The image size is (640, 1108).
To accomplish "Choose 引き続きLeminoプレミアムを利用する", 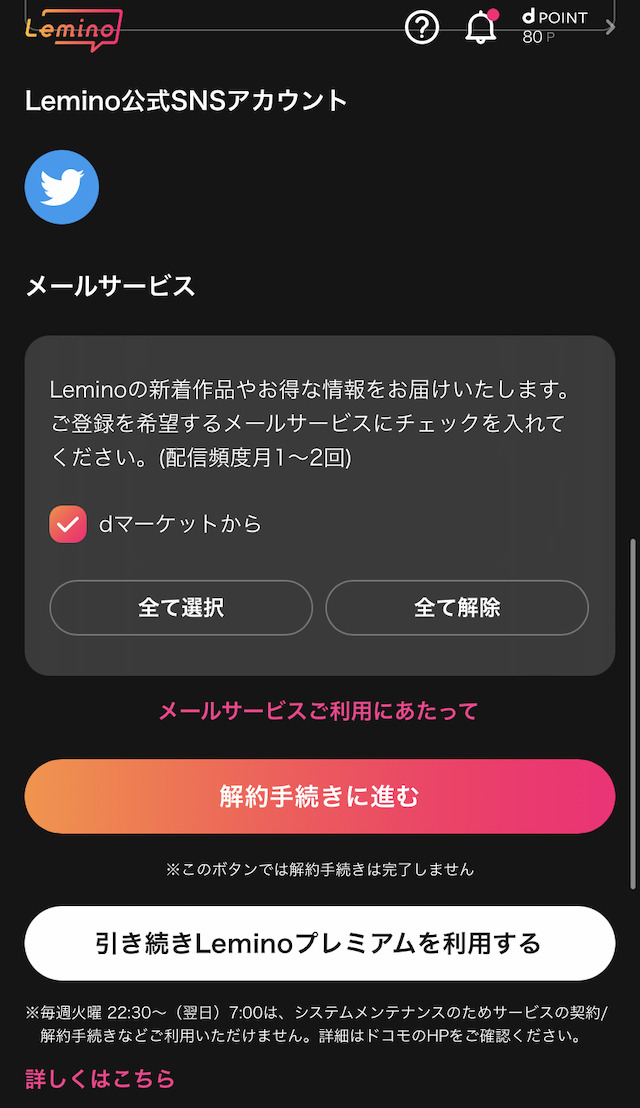I will coord(320,943).
